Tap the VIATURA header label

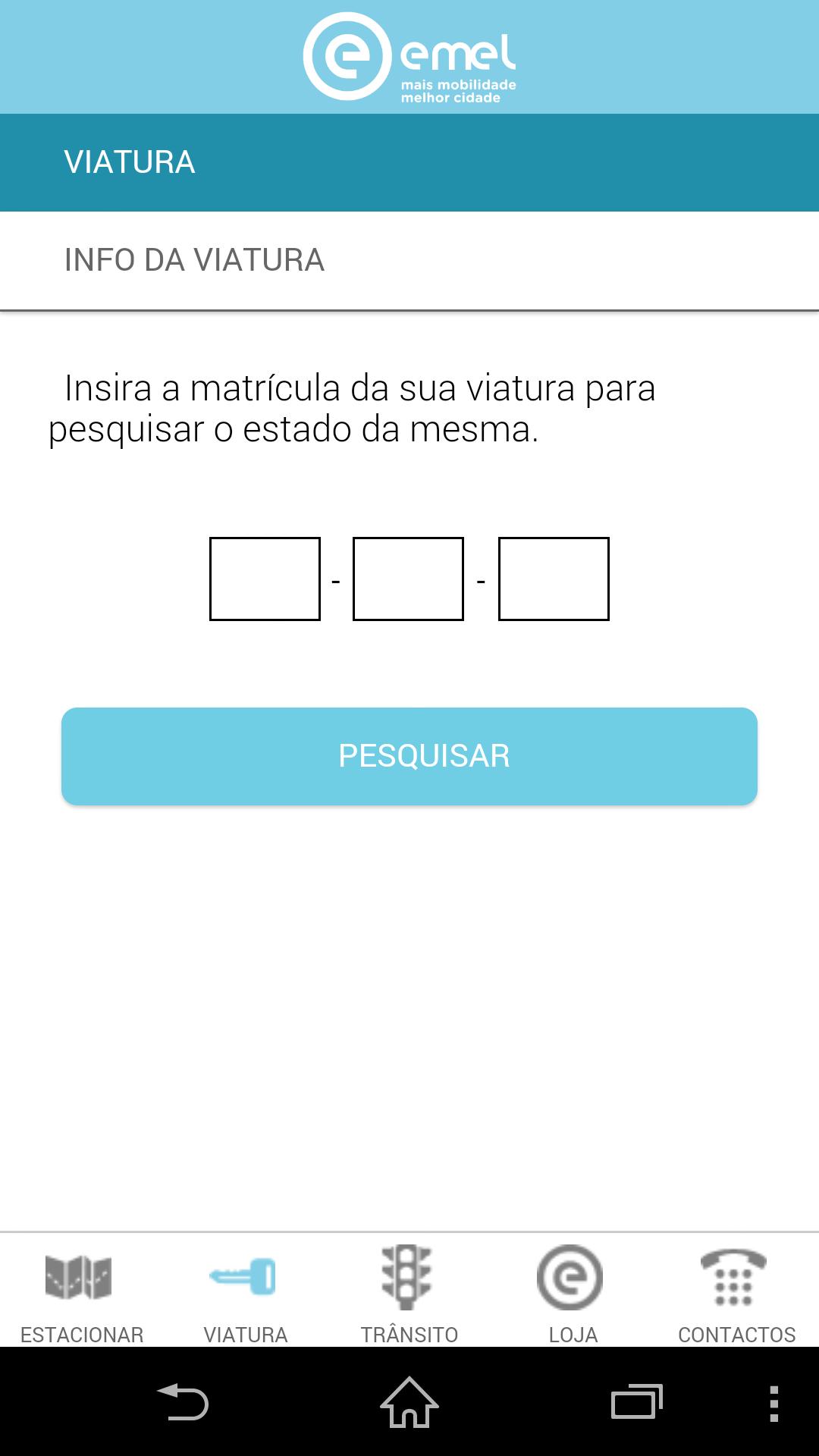click(x=130, y=161)
